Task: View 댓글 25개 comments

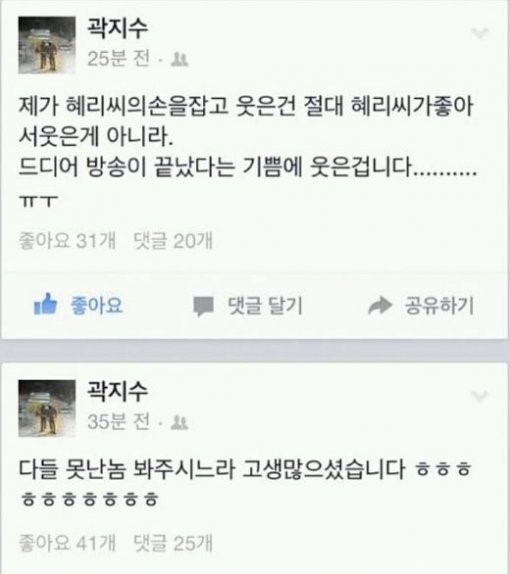Action: click(173, 543)
